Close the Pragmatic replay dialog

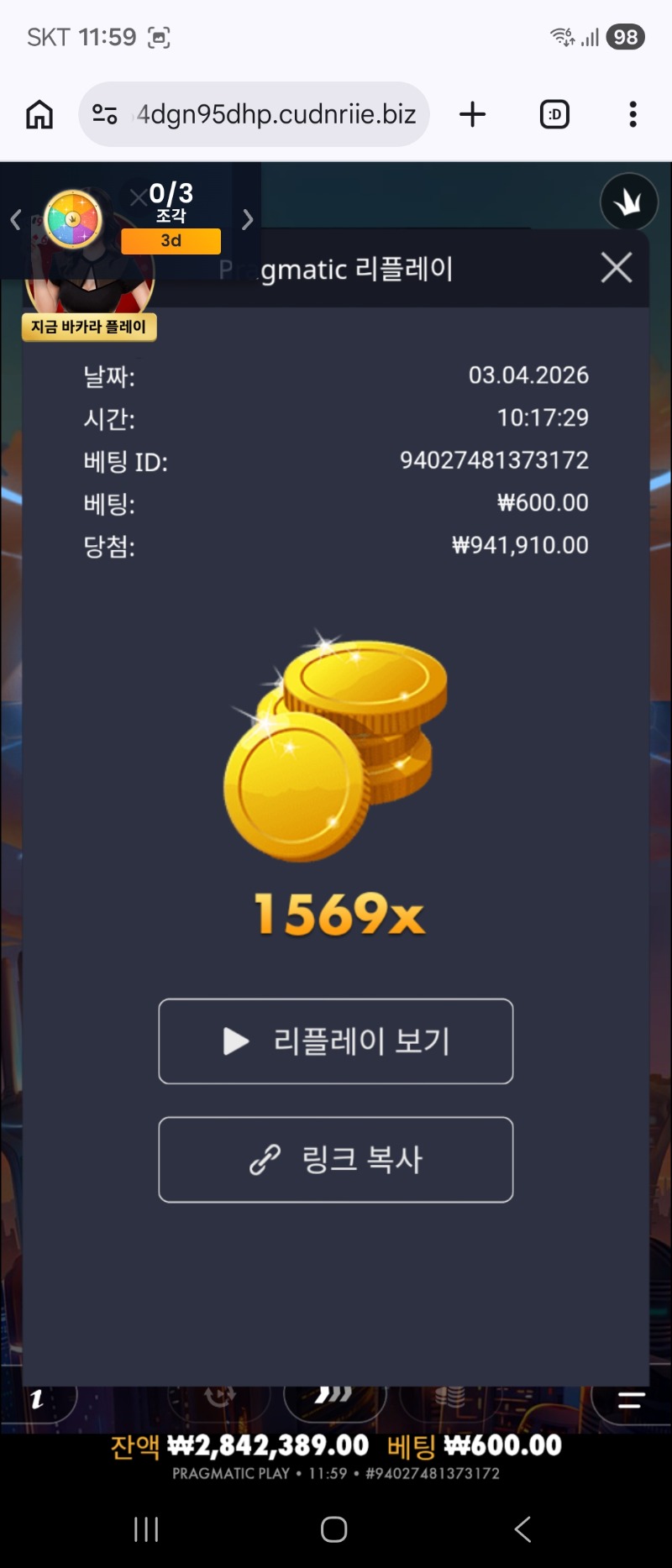[617, 268]
